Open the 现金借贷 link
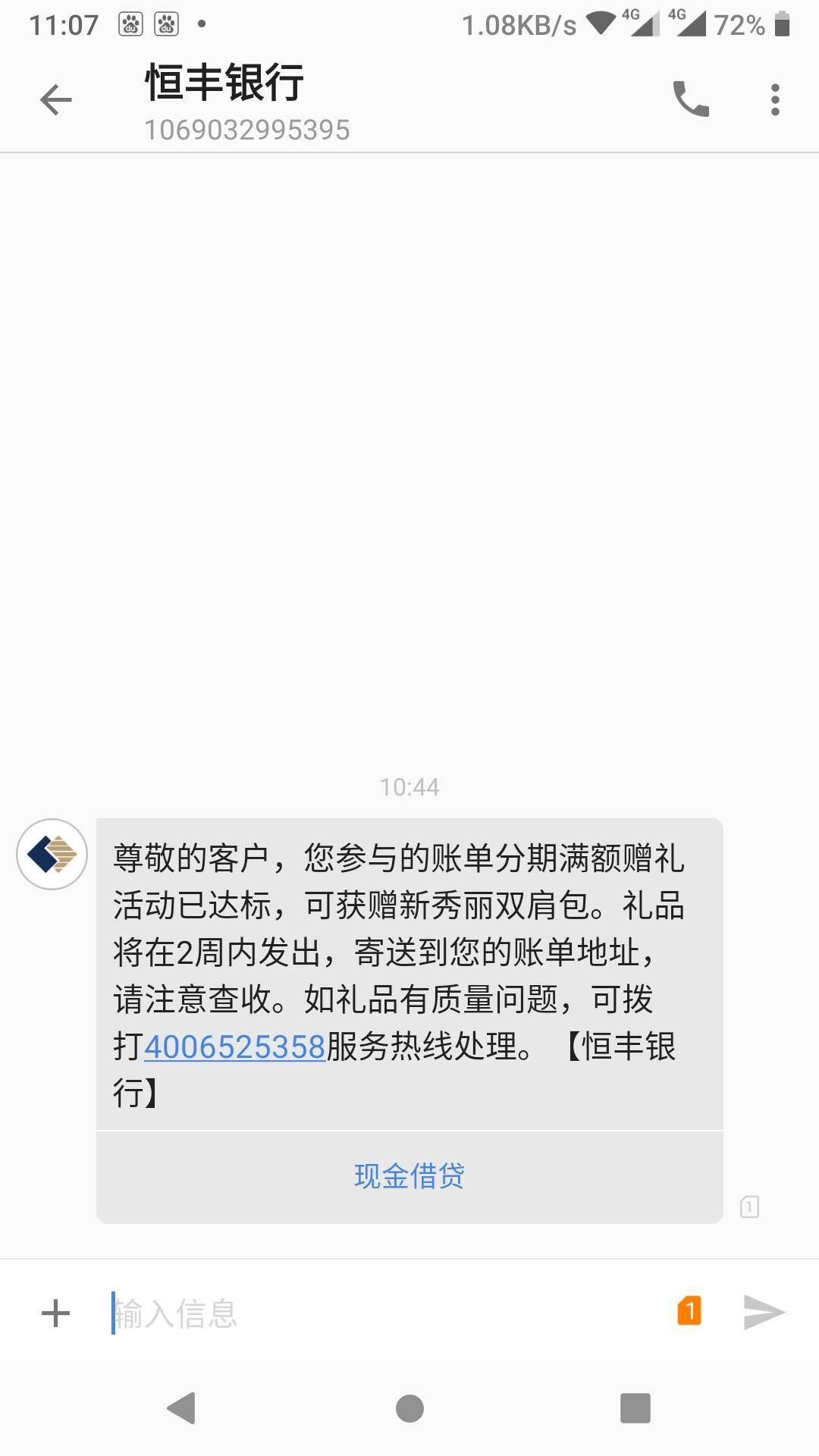Image resolution: width=819 pixels, height=1456 pixels. click(409, 1175)
